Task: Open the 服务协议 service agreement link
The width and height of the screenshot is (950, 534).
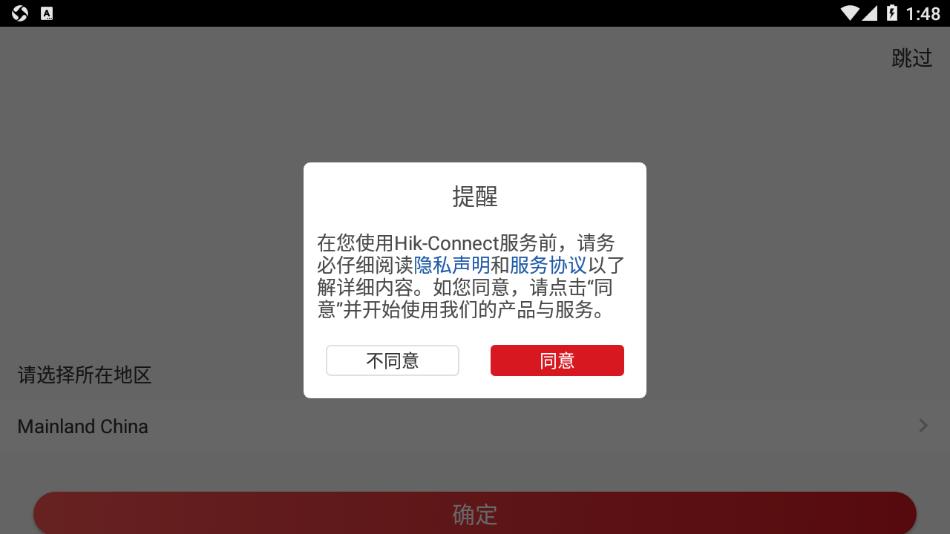Action: coord(548,265)
